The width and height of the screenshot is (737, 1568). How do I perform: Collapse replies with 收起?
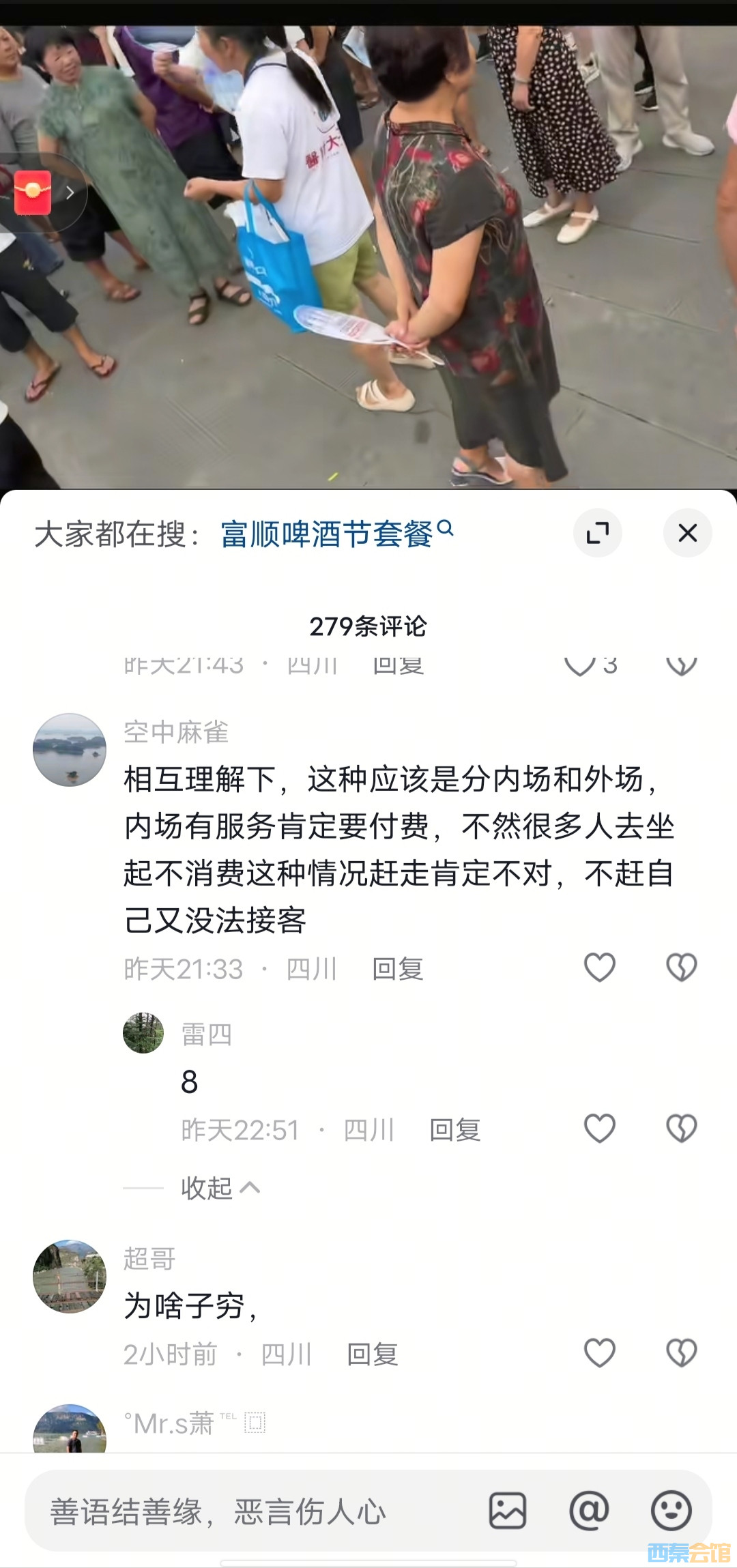[220, 1188]
